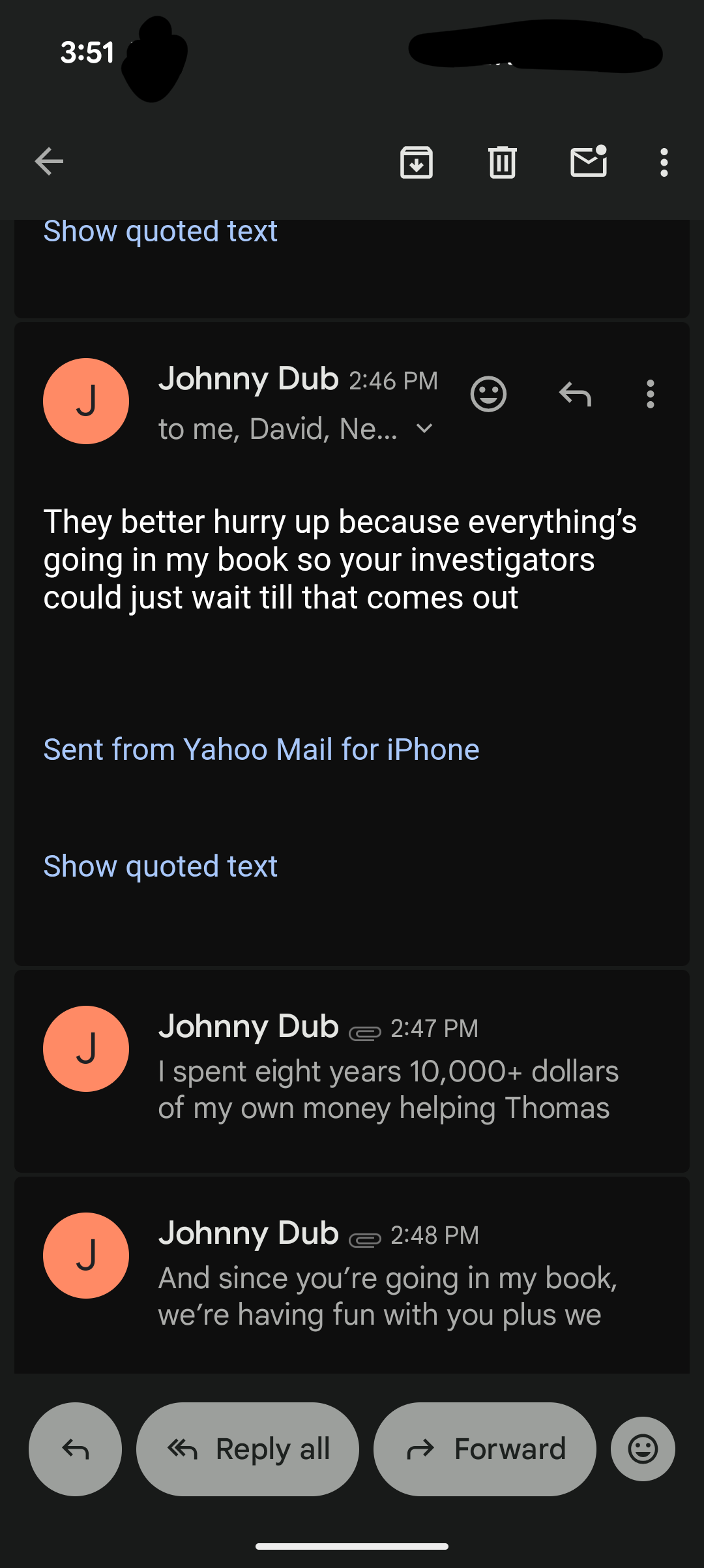Go back to the inbox
The width and height of the screenshot is (704, 1568).
click(50, 162)
